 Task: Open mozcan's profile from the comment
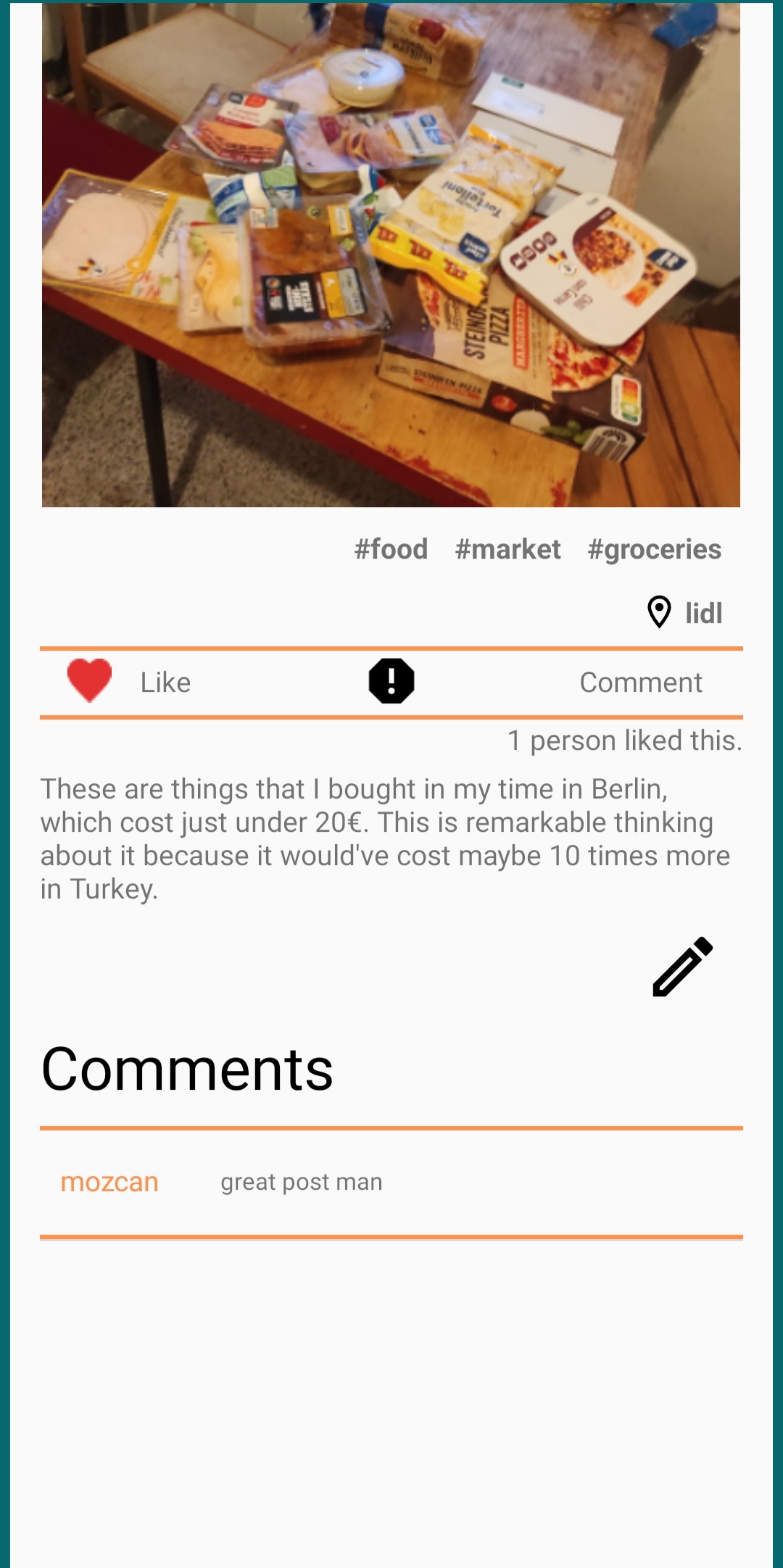[109, 1182]
